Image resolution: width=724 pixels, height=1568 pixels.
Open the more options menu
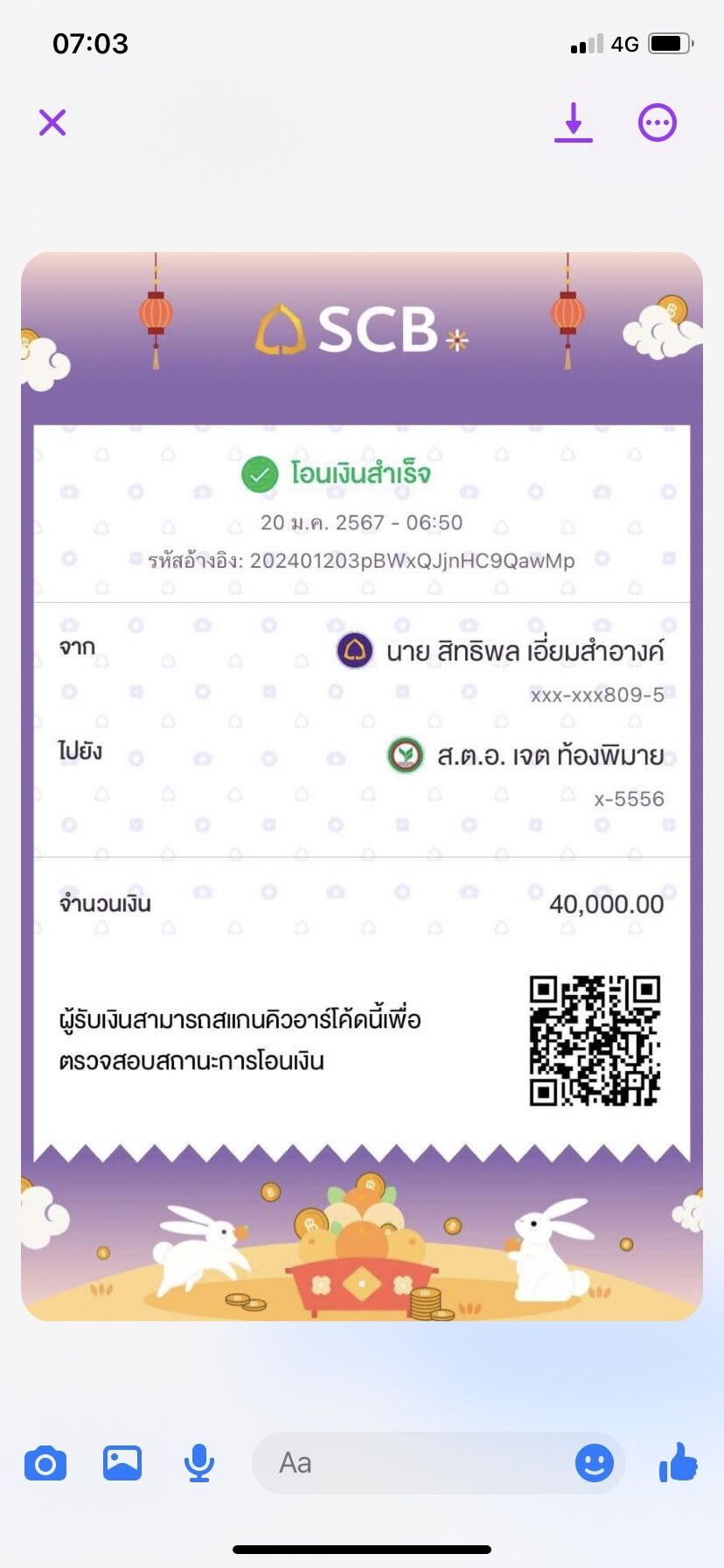coord(657,122)
